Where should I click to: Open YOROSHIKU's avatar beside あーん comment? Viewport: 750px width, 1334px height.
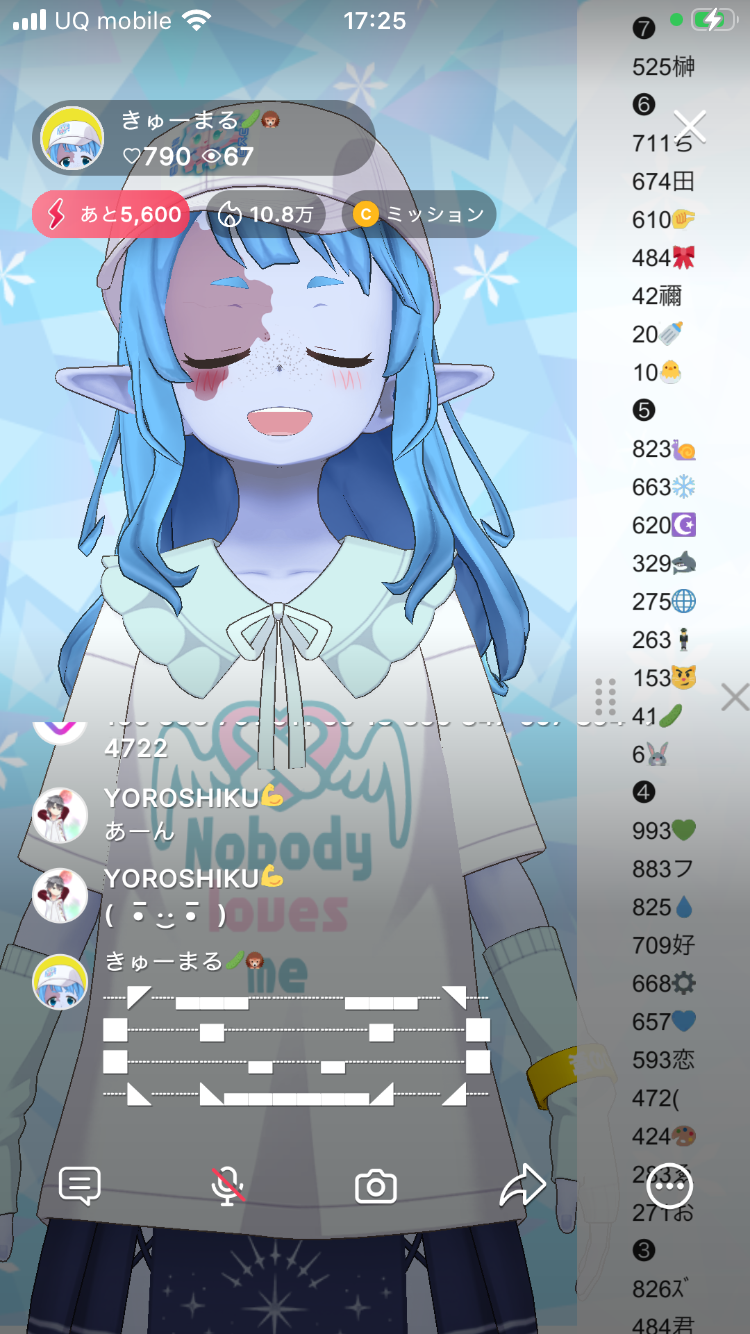[x=60, y=816]
